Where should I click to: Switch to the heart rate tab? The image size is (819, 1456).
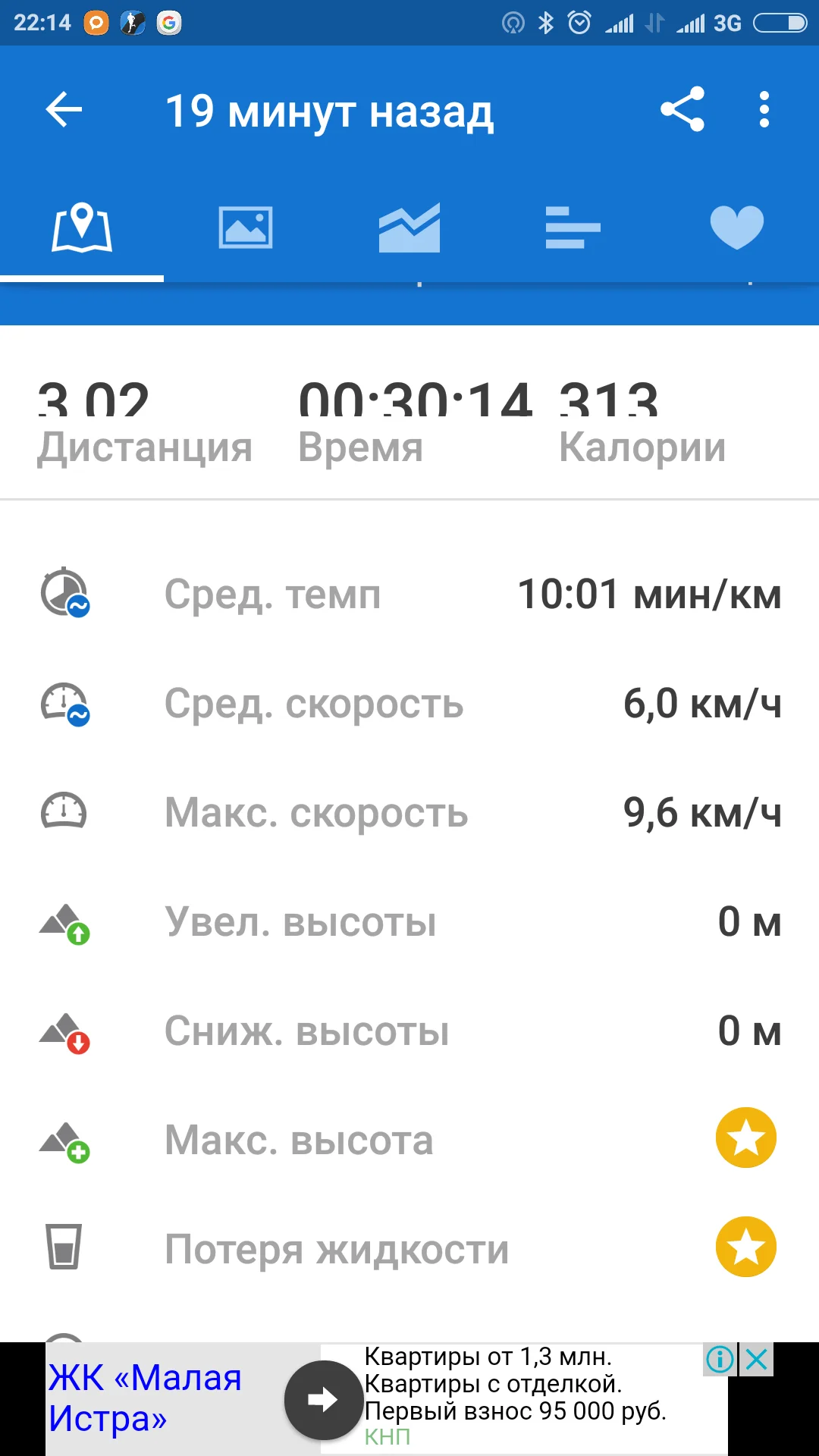[x=736, y=227]
